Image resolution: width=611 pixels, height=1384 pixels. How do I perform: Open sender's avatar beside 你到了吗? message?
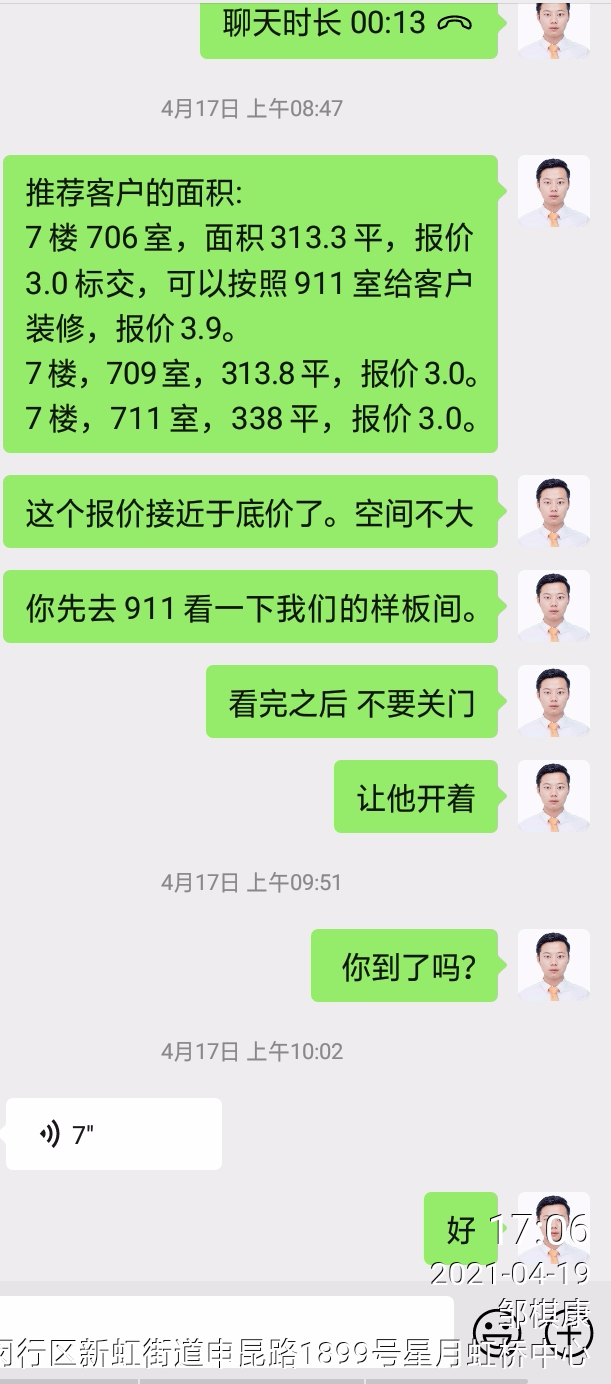point(553,966)
